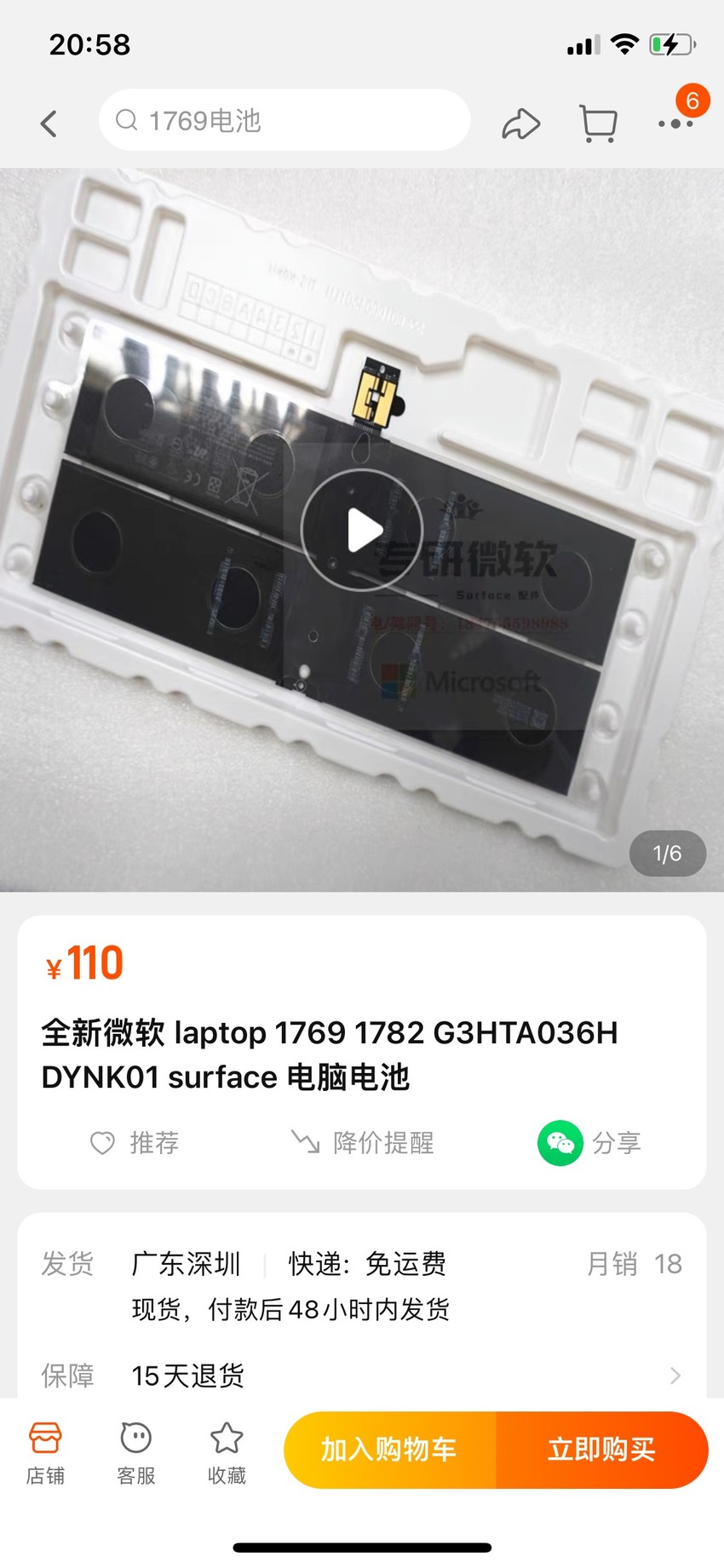Share this product via arrow icon
Screen dimensions: 724x1568
click(x=520, y=124)
